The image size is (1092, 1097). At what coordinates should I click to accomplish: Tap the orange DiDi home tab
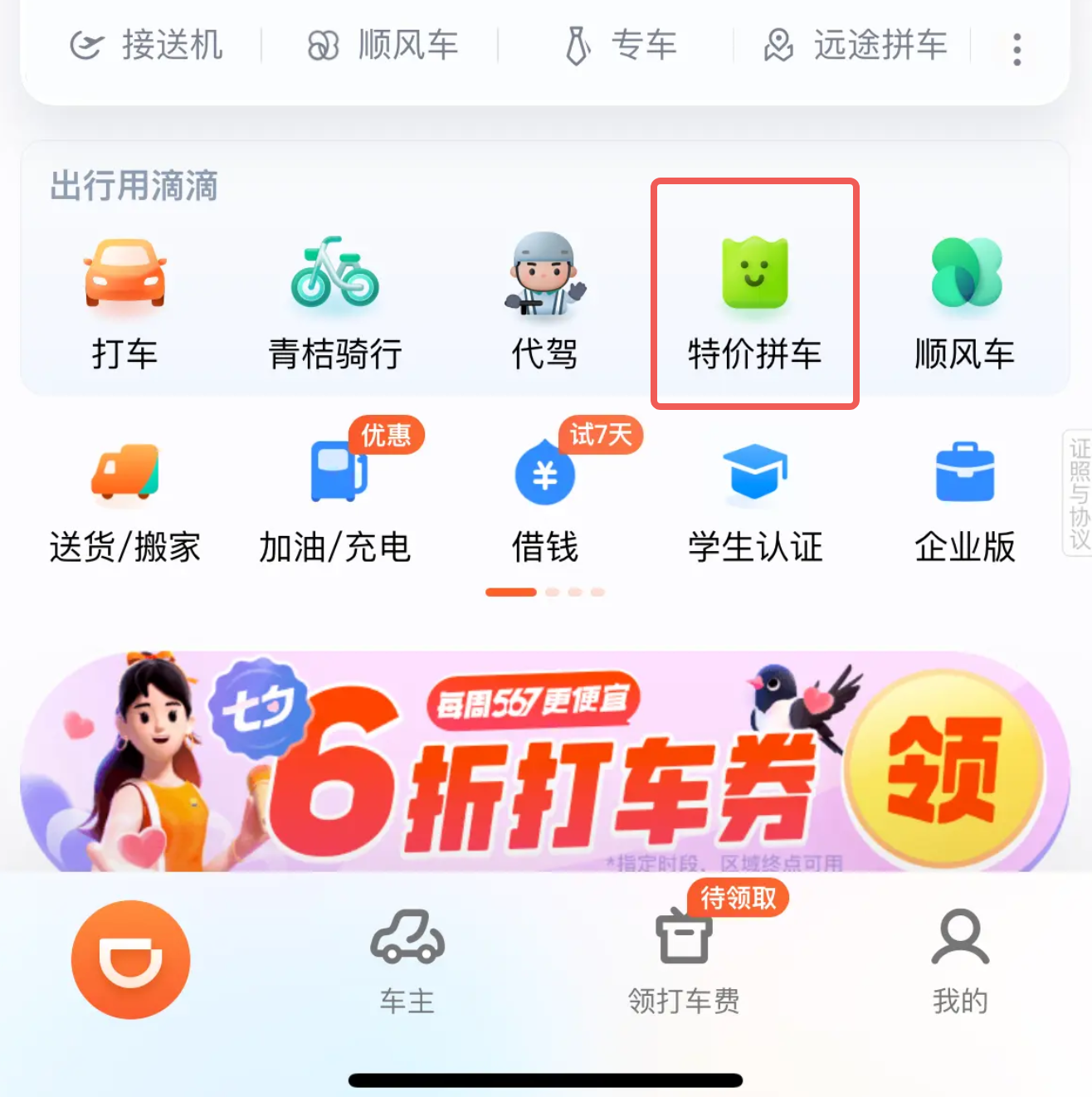coord(131,959)
